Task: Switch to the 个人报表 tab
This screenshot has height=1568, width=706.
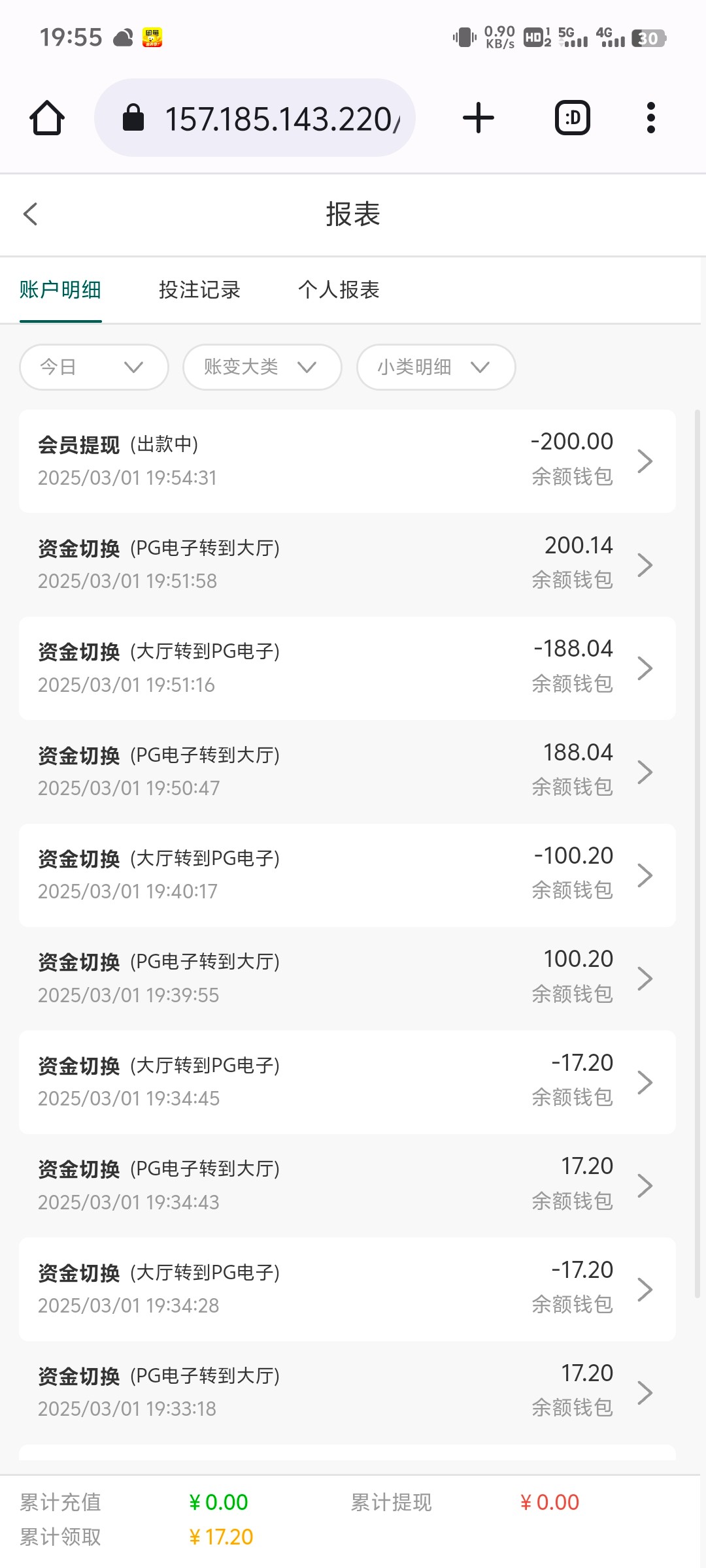Action: (x=339, y=290)
